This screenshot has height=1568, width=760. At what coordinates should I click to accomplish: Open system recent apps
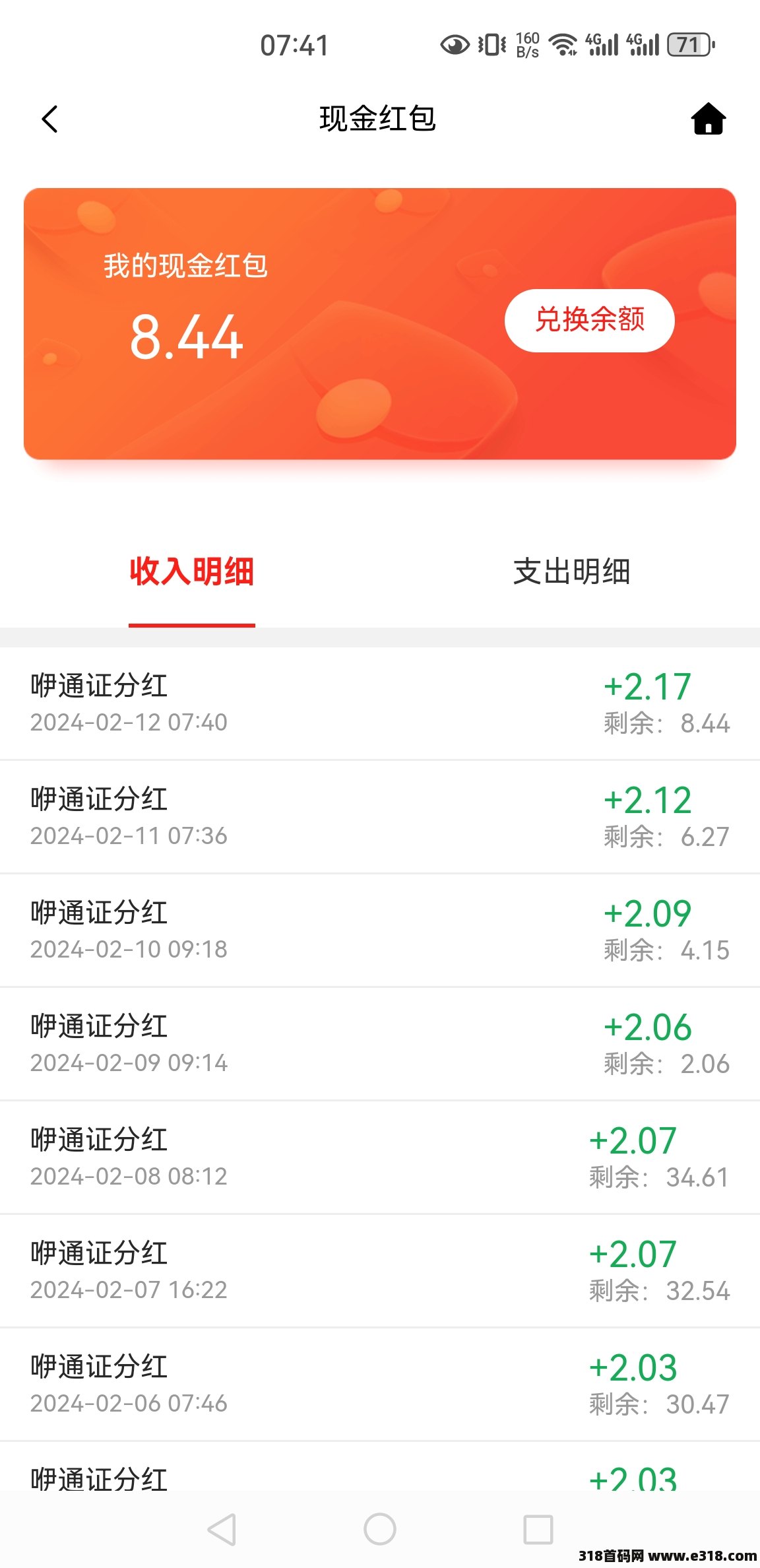(538, 1529)
